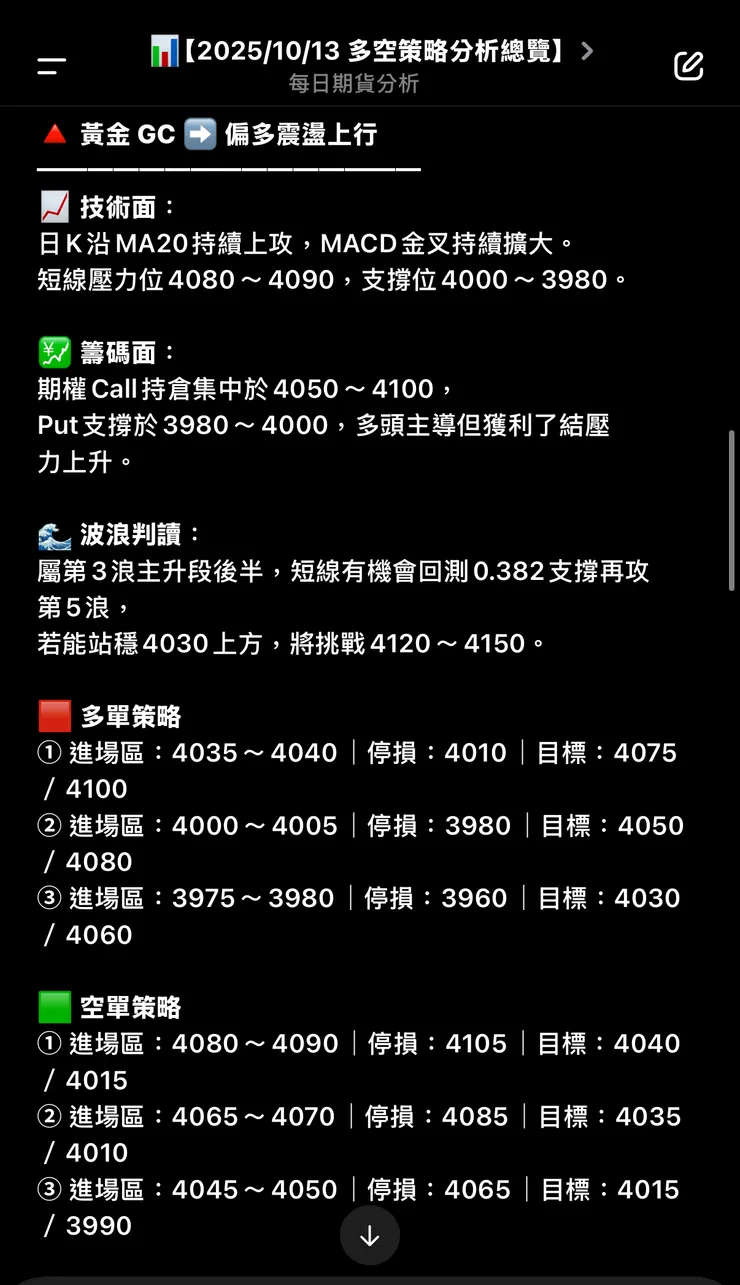
Task: Tap the green square beside 空單策略
Action: click(55, 1007)
